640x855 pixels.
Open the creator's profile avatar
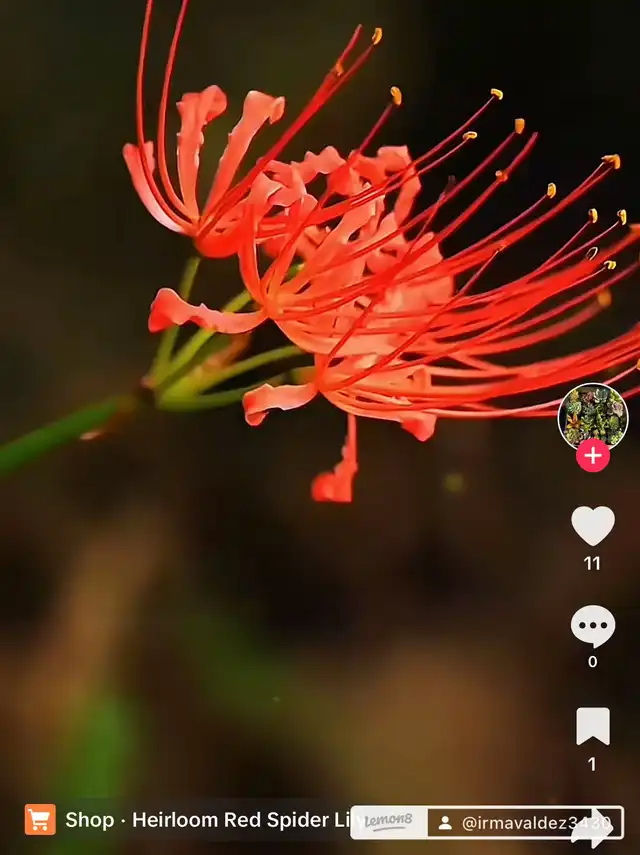click(592, 415)
